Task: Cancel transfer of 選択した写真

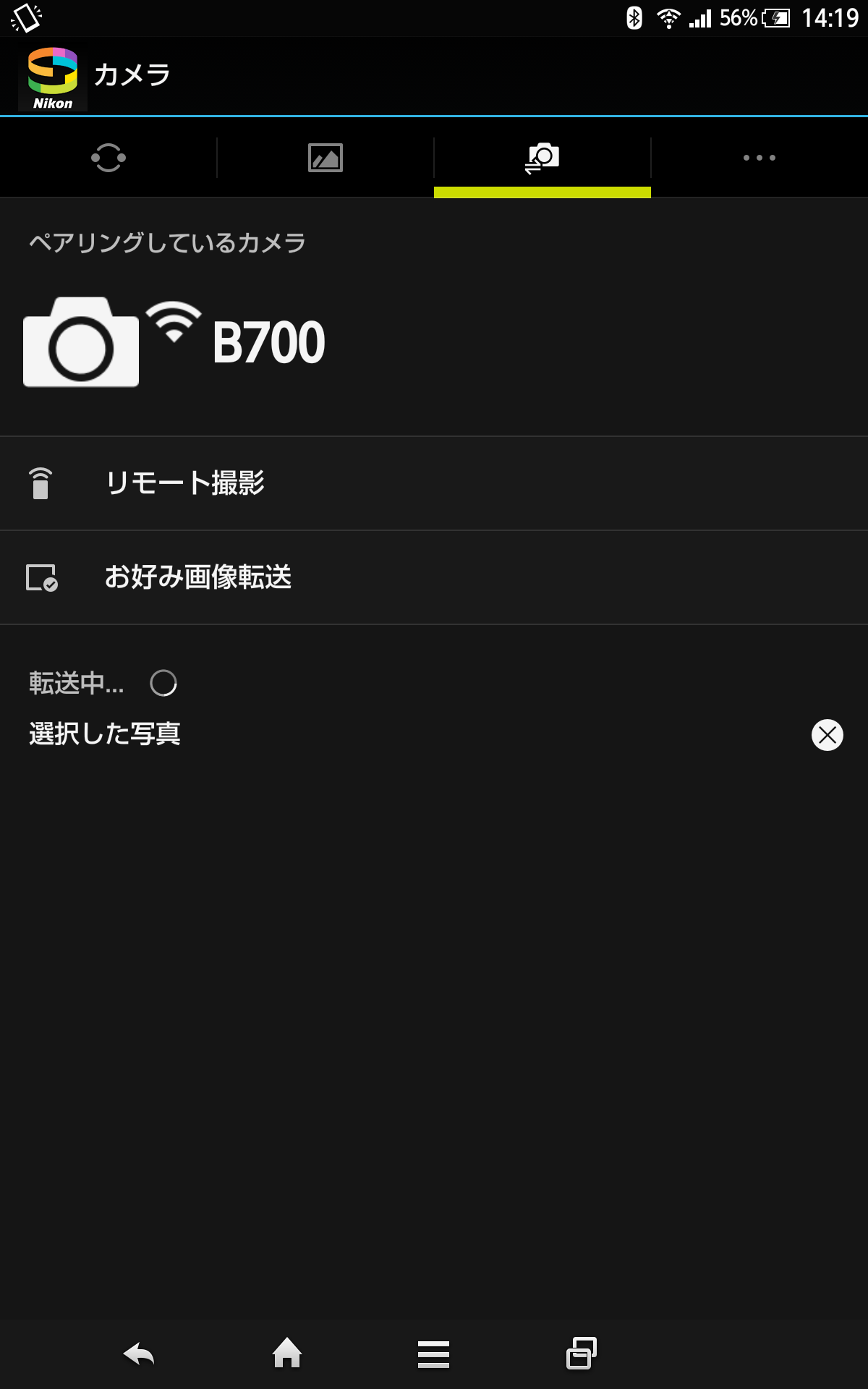Action: [x=827, y=735]
